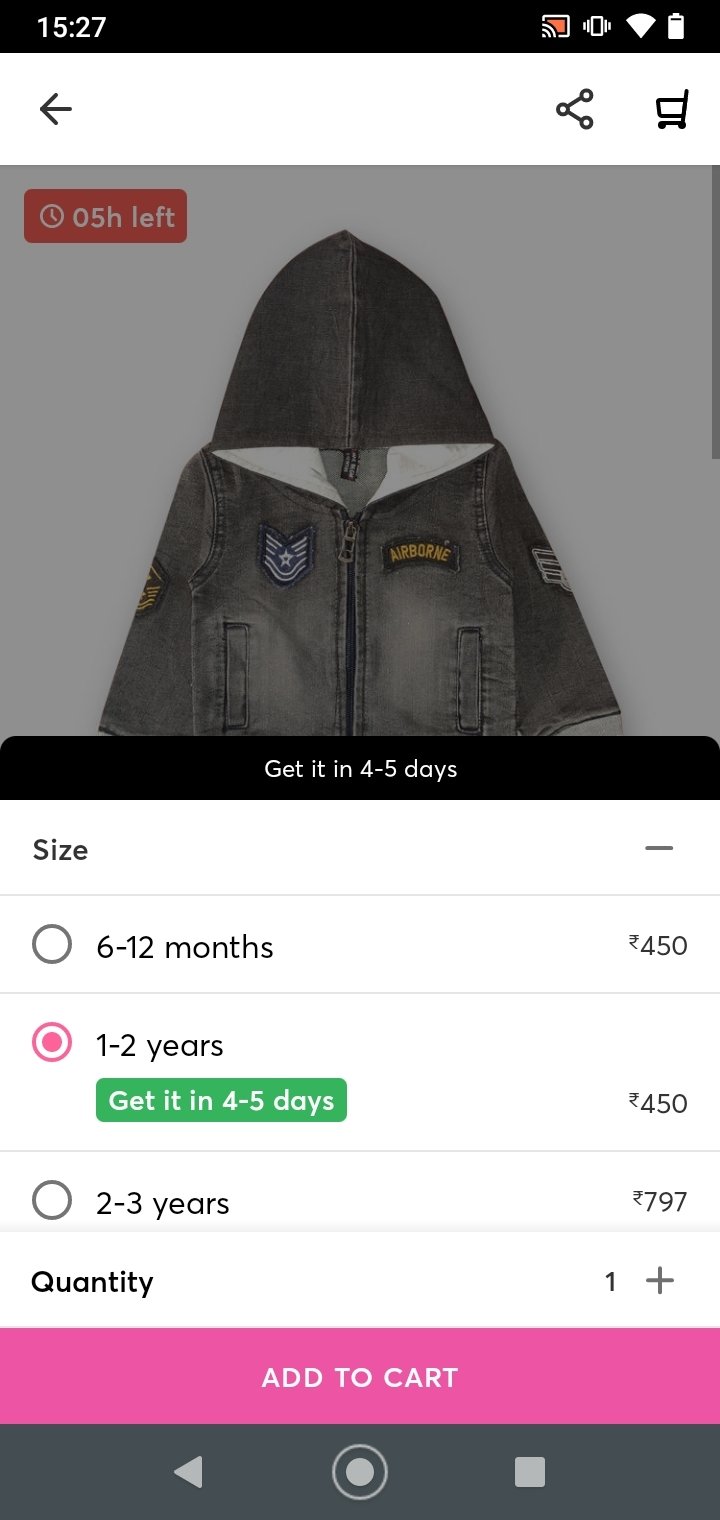This screenshot has height=1520, width=720.
Task: Collapse the Size section
Action: point(659,848)
